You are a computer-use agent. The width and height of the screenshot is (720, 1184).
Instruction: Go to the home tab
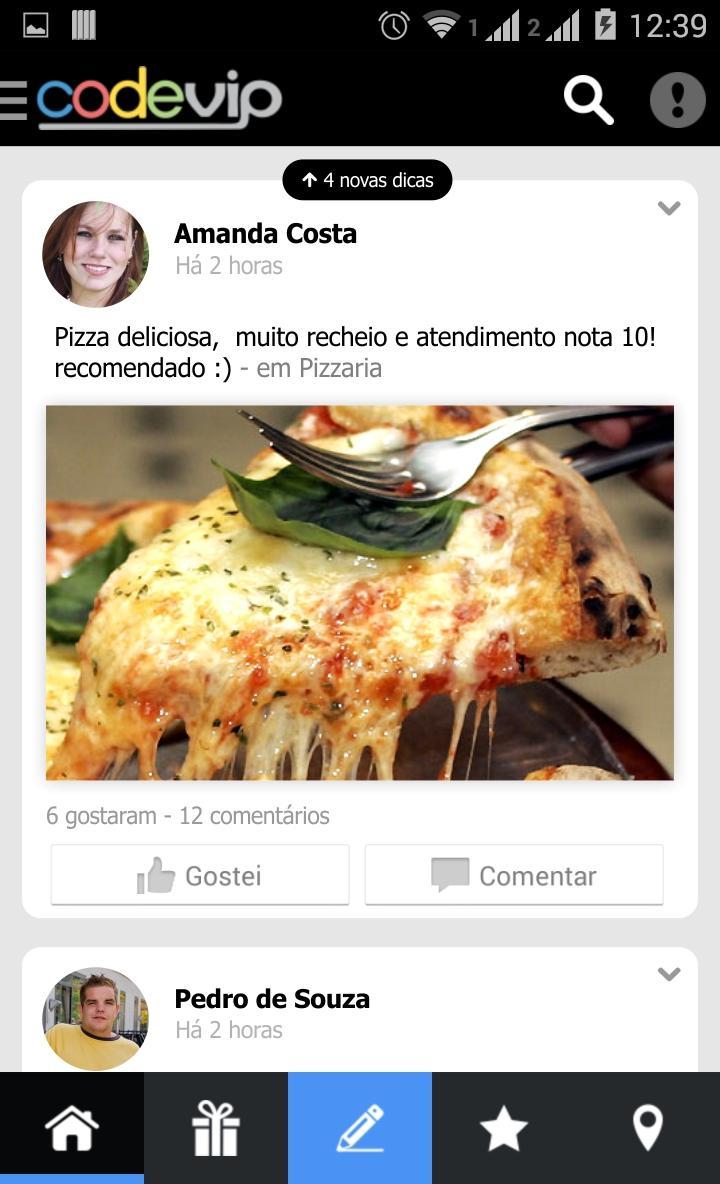coord(72,1128)
